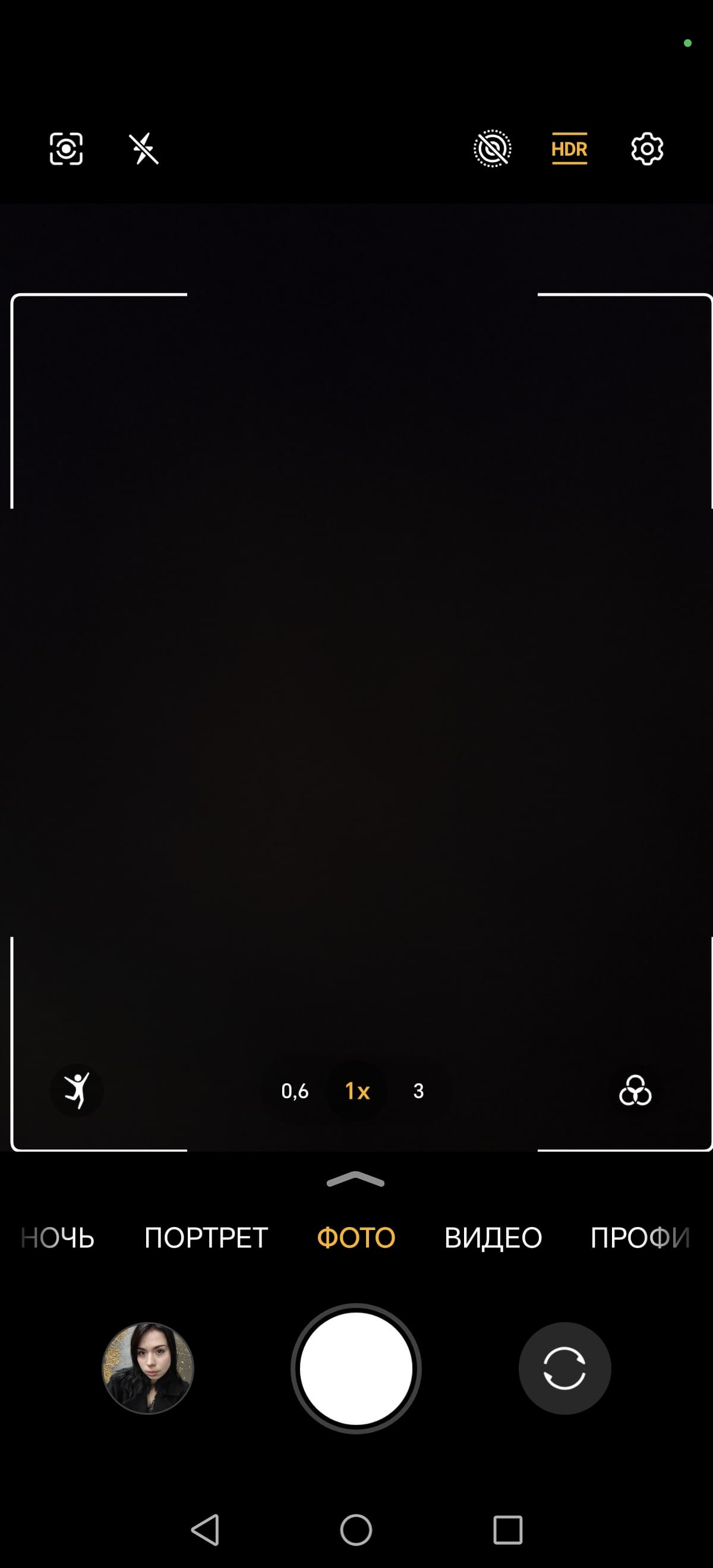The height and width of the screenshot is (1568, 713).
Task: Disable HDR mode
Action: tap(569, 148)
